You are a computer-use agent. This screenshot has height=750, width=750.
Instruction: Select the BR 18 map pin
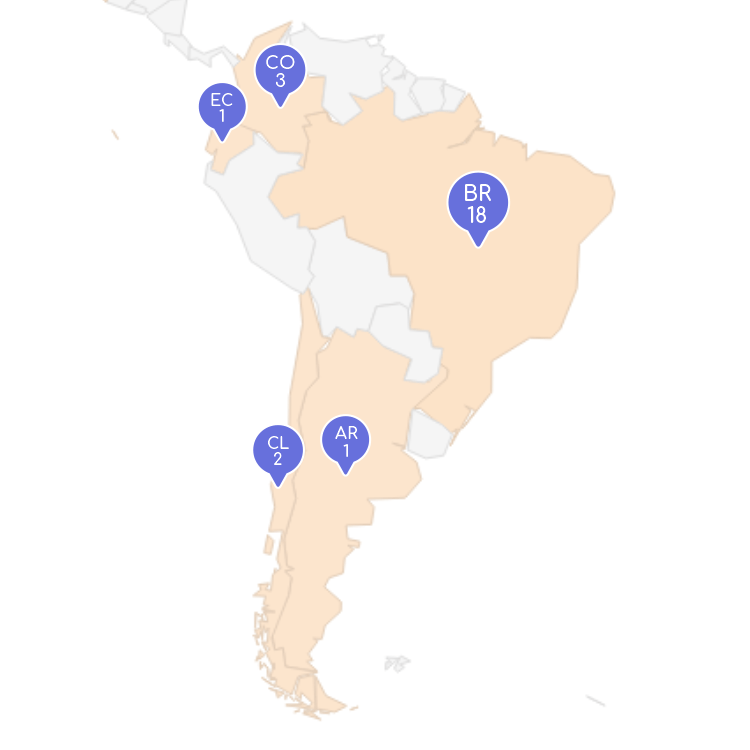coord(478,203)
